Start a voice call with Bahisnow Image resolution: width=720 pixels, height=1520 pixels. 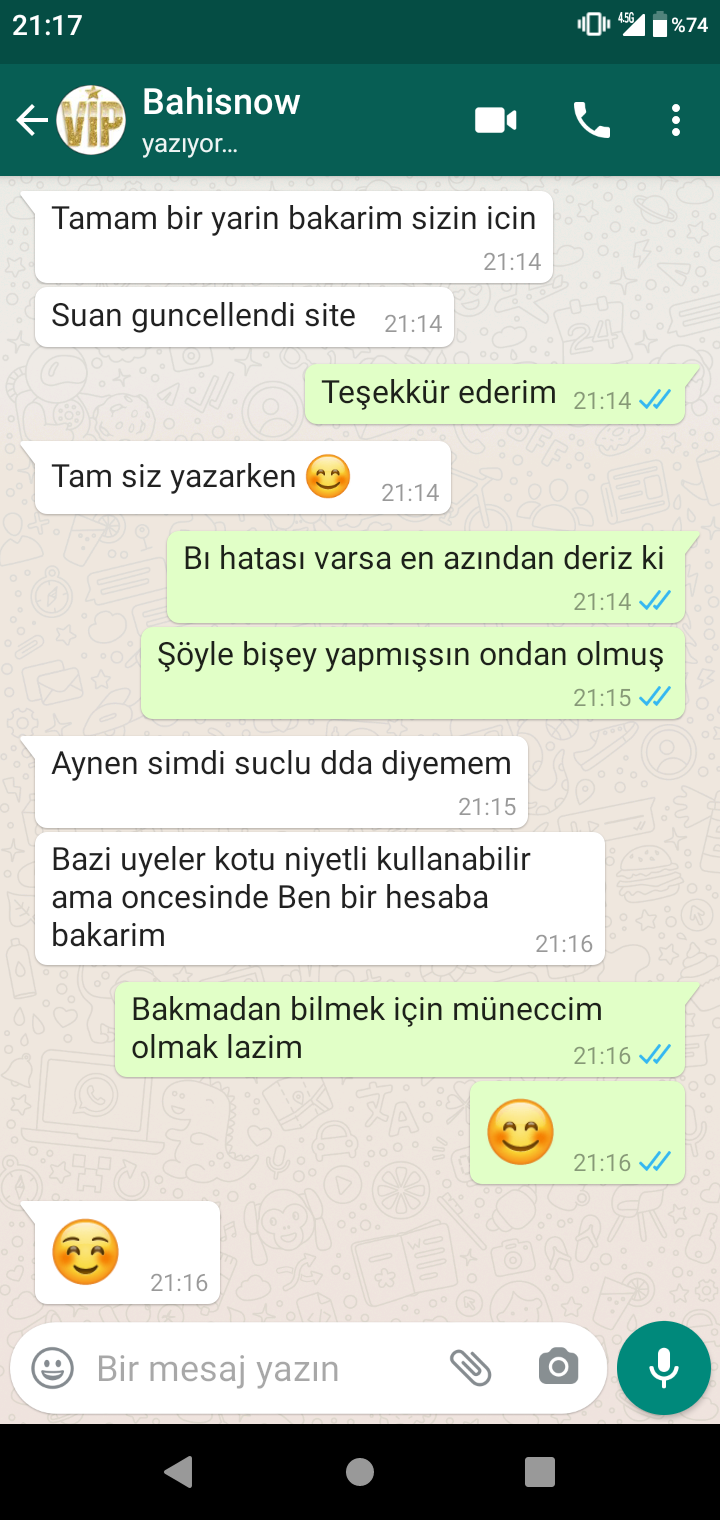click(591, 121)
